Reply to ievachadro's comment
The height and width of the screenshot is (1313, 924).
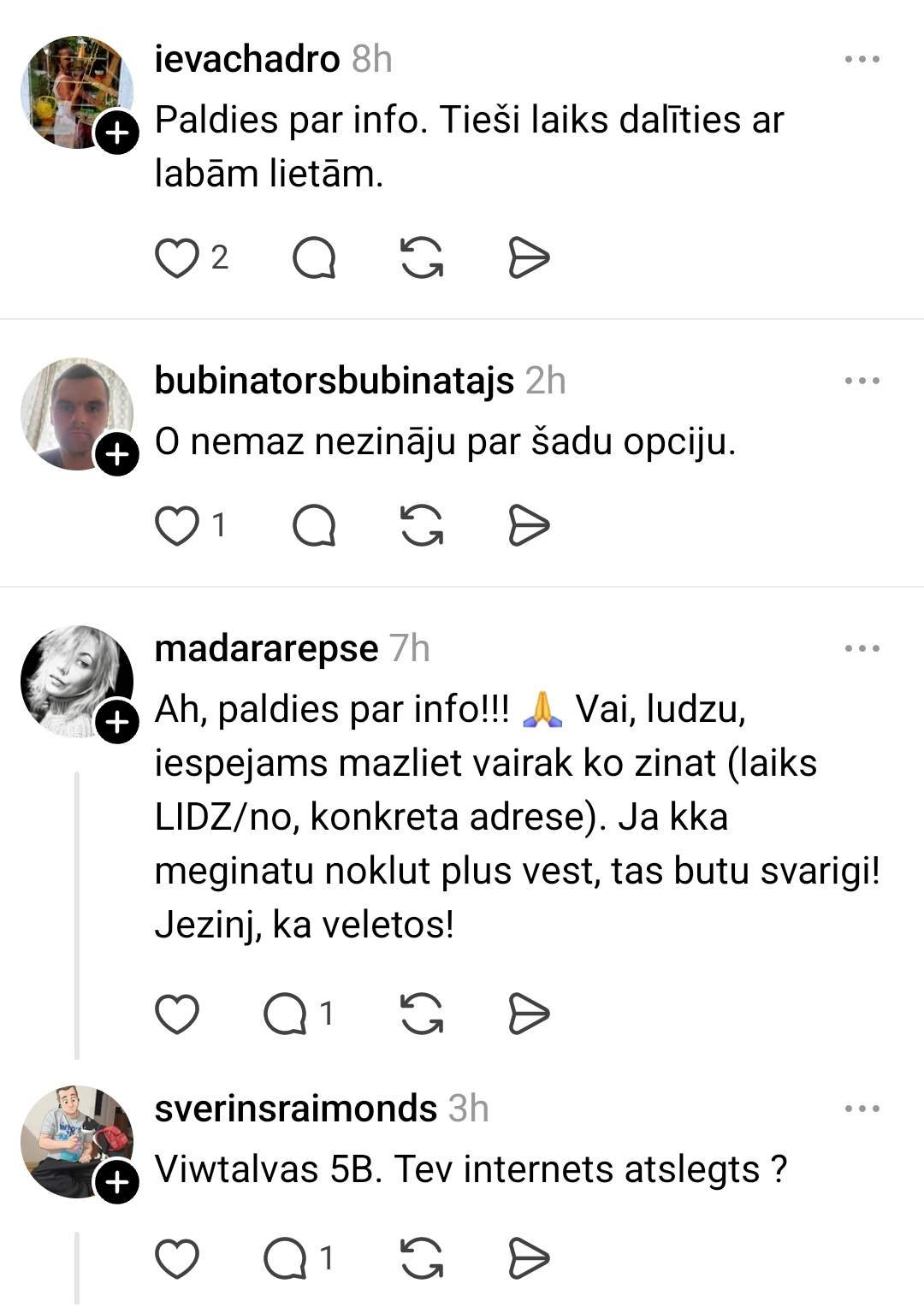point(314,258)
